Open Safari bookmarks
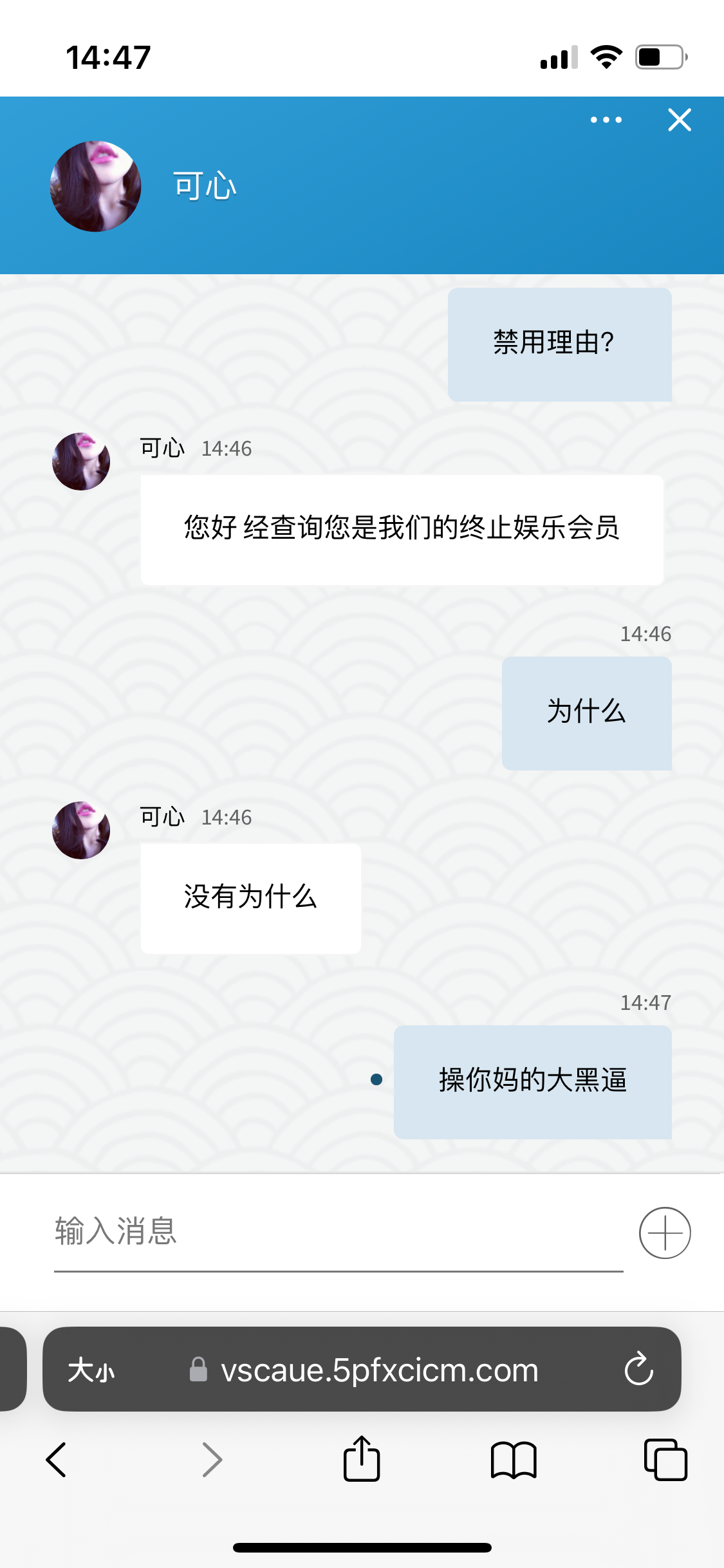The image size is (724, 1568). click(x=513, y=1459)
